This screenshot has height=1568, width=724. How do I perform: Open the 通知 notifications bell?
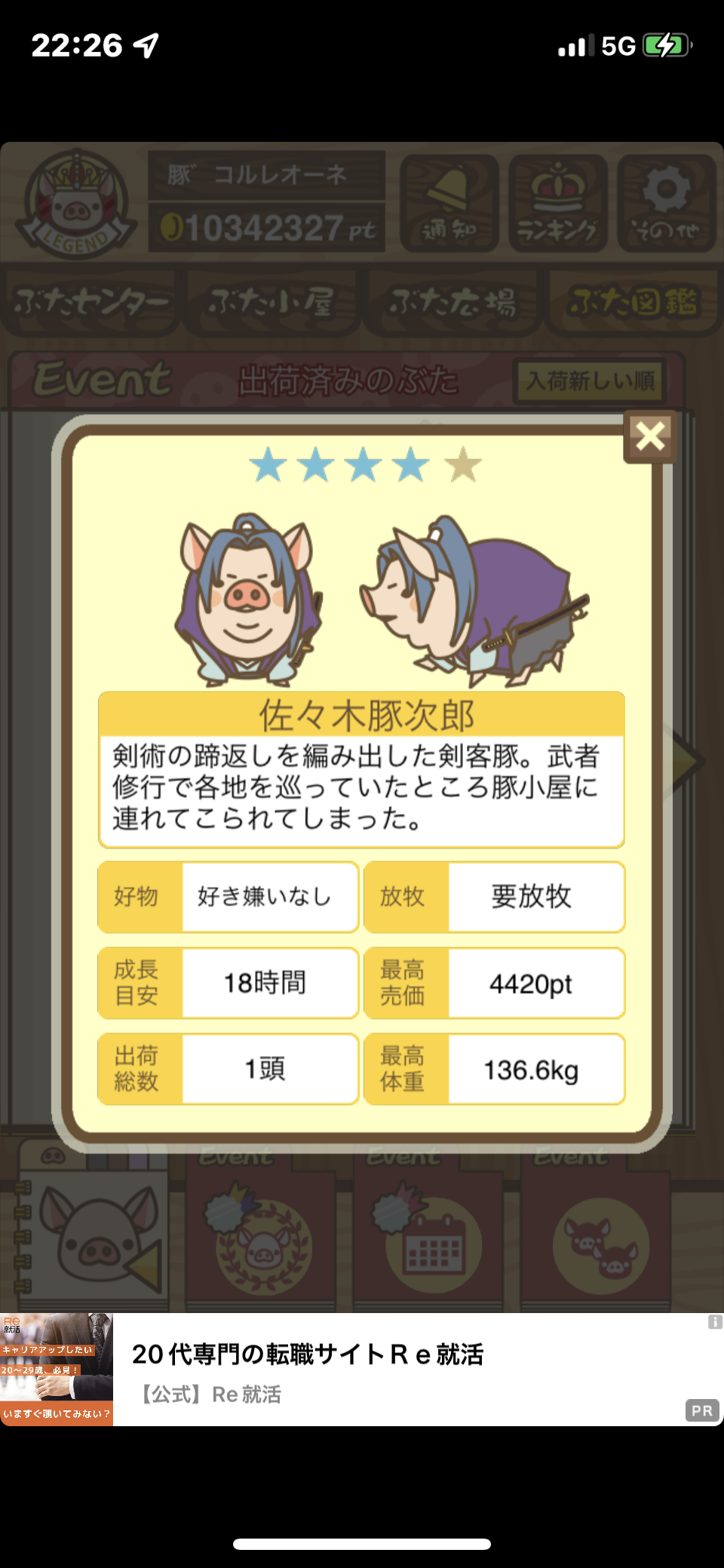449,203
